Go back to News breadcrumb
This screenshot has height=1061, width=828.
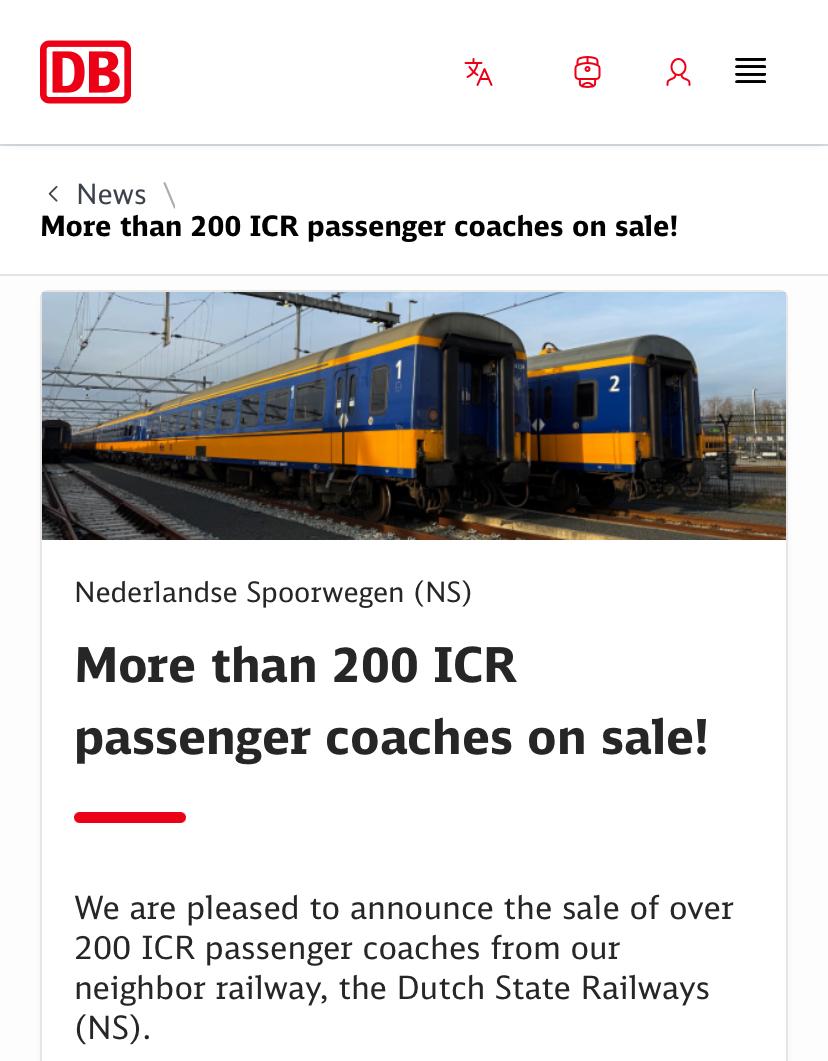point(110,194)
